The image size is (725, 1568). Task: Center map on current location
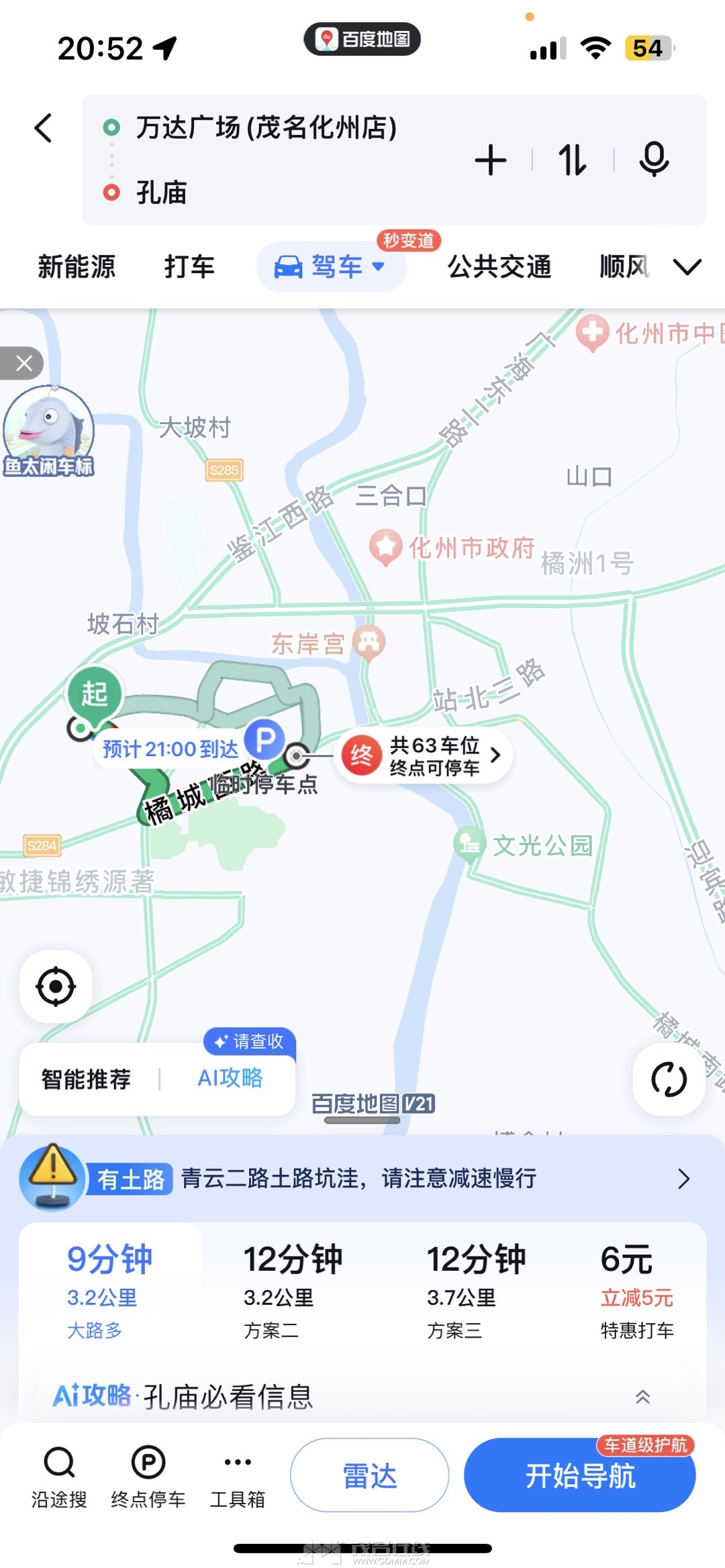click(x=56, y=986)
